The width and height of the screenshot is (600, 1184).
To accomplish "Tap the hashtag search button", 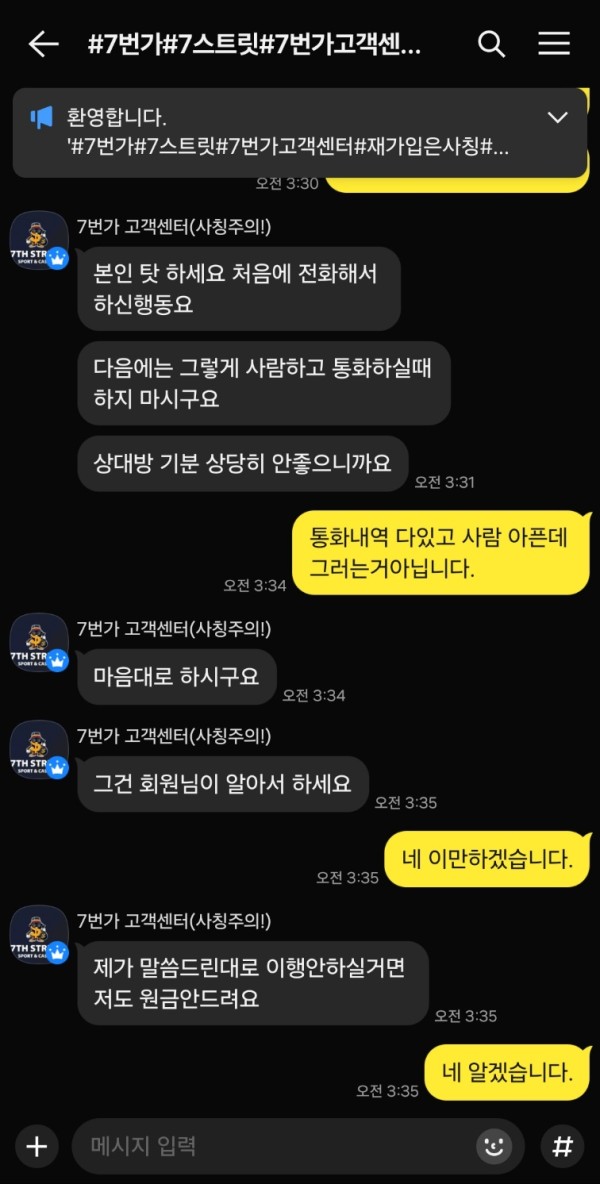I will tap(562, 1146).
